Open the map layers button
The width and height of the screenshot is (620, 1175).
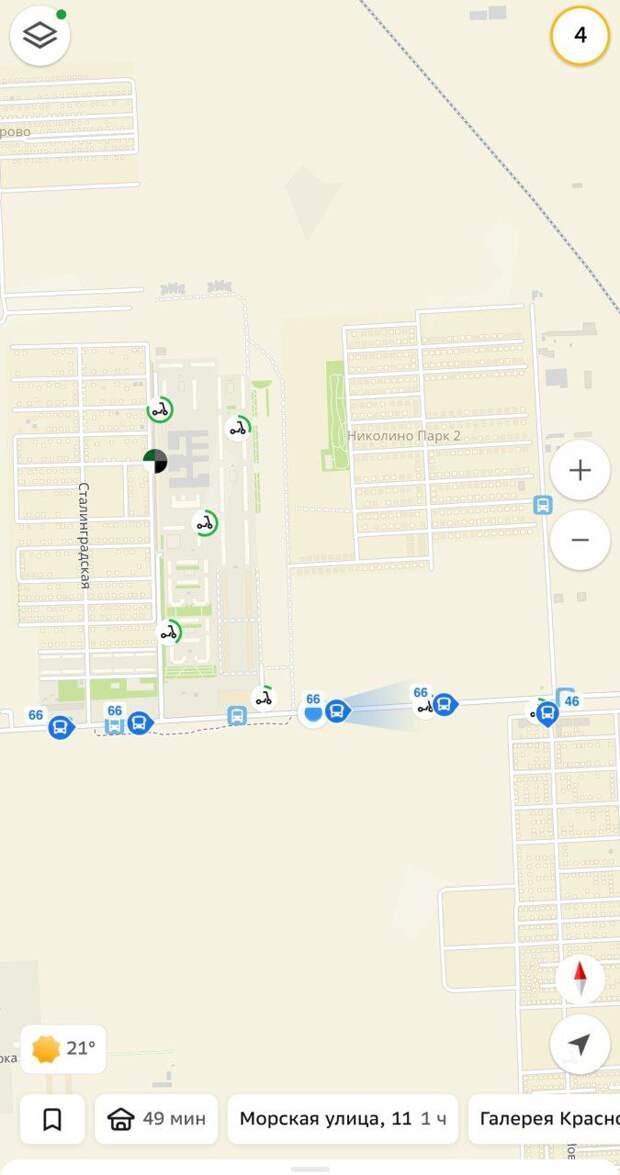[x=40, y=35]
